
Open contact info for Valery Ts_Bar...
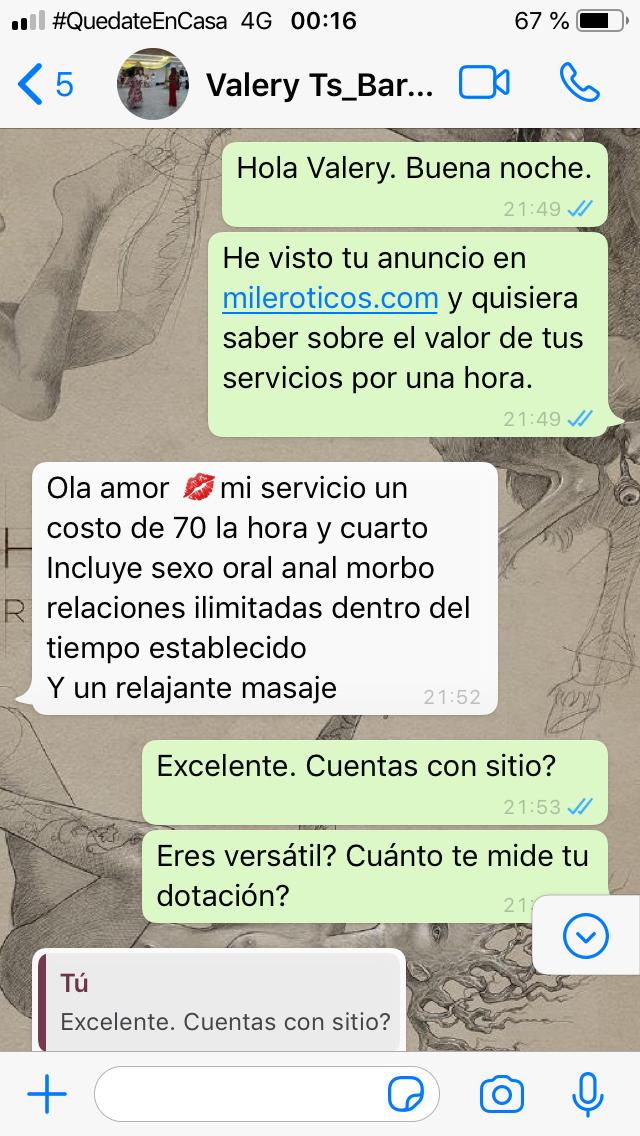[x=320, y=85]
